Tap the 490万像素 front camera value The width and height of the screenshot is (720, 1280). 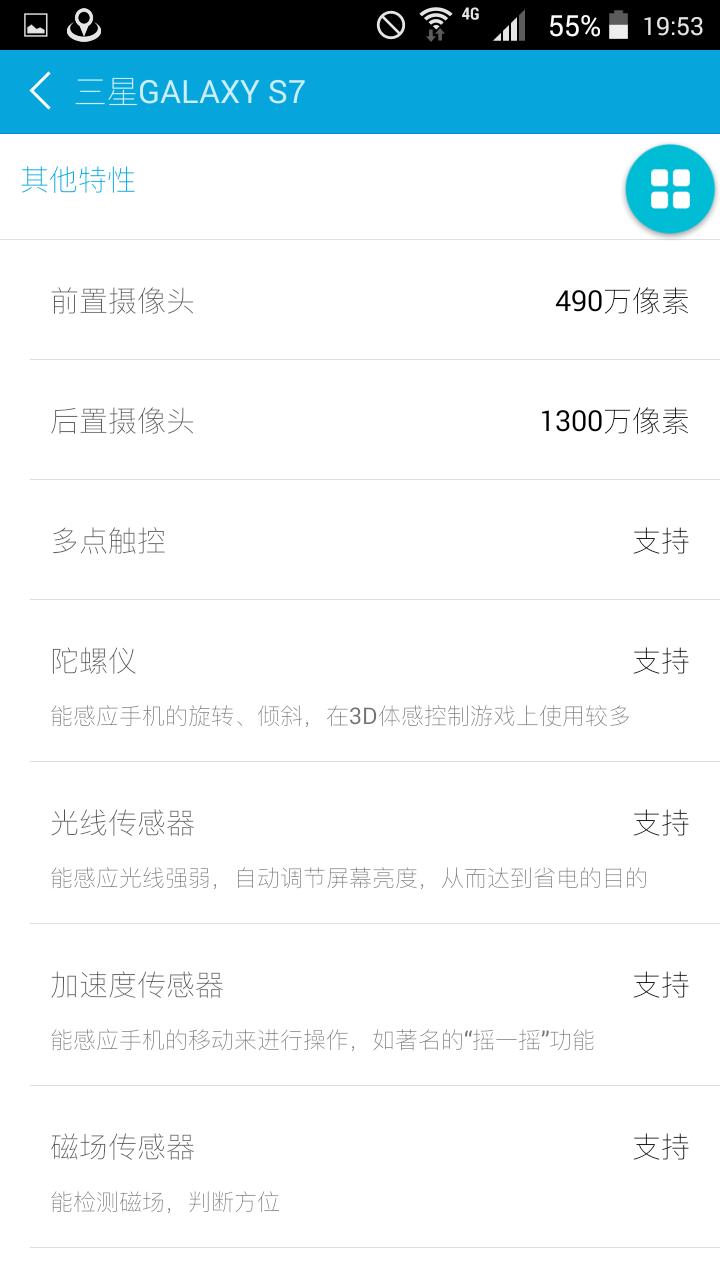[623, 300]
